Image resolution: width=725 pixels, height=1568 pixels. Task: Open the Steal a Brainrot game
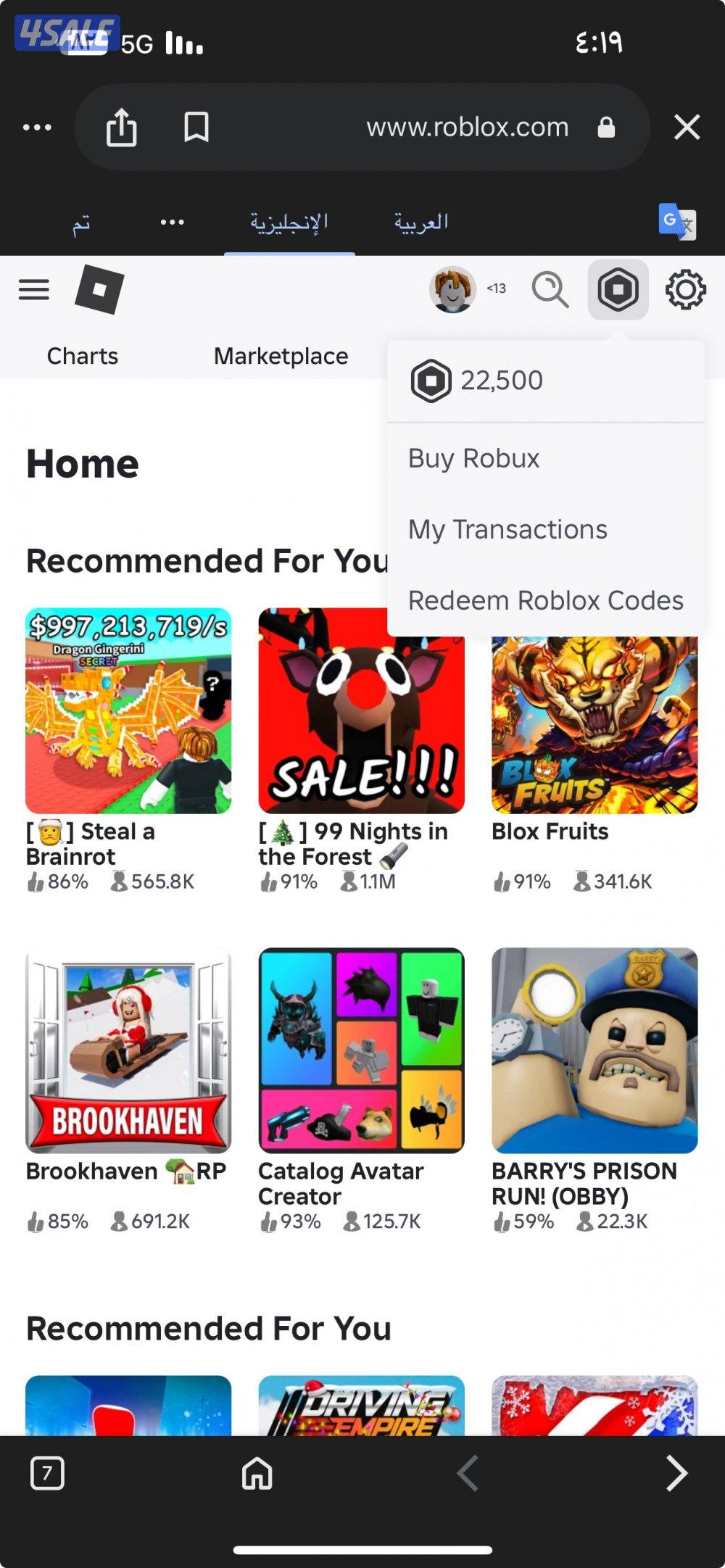128,711
